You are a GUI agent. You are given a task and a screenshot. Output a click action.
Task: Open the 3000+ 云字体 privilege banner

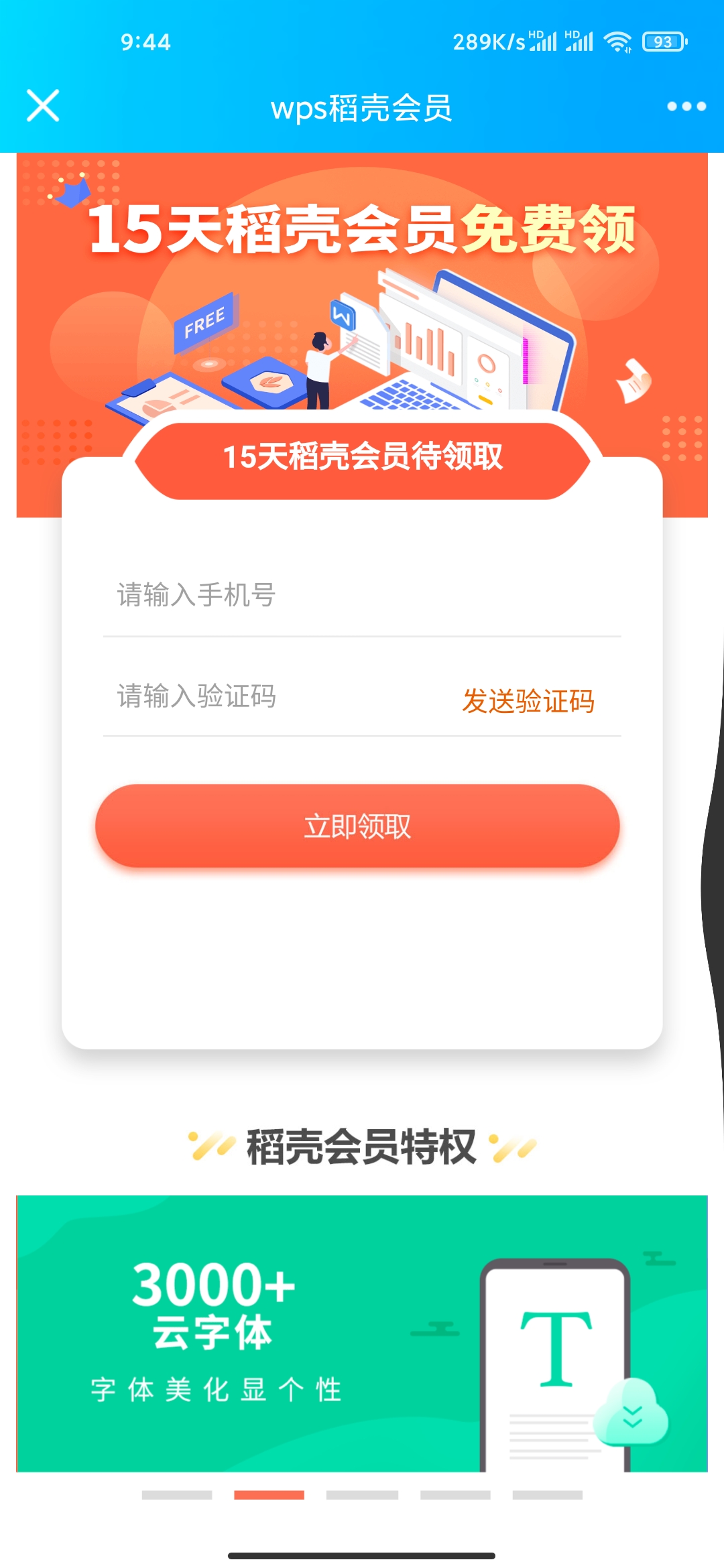coord(362,1333)
